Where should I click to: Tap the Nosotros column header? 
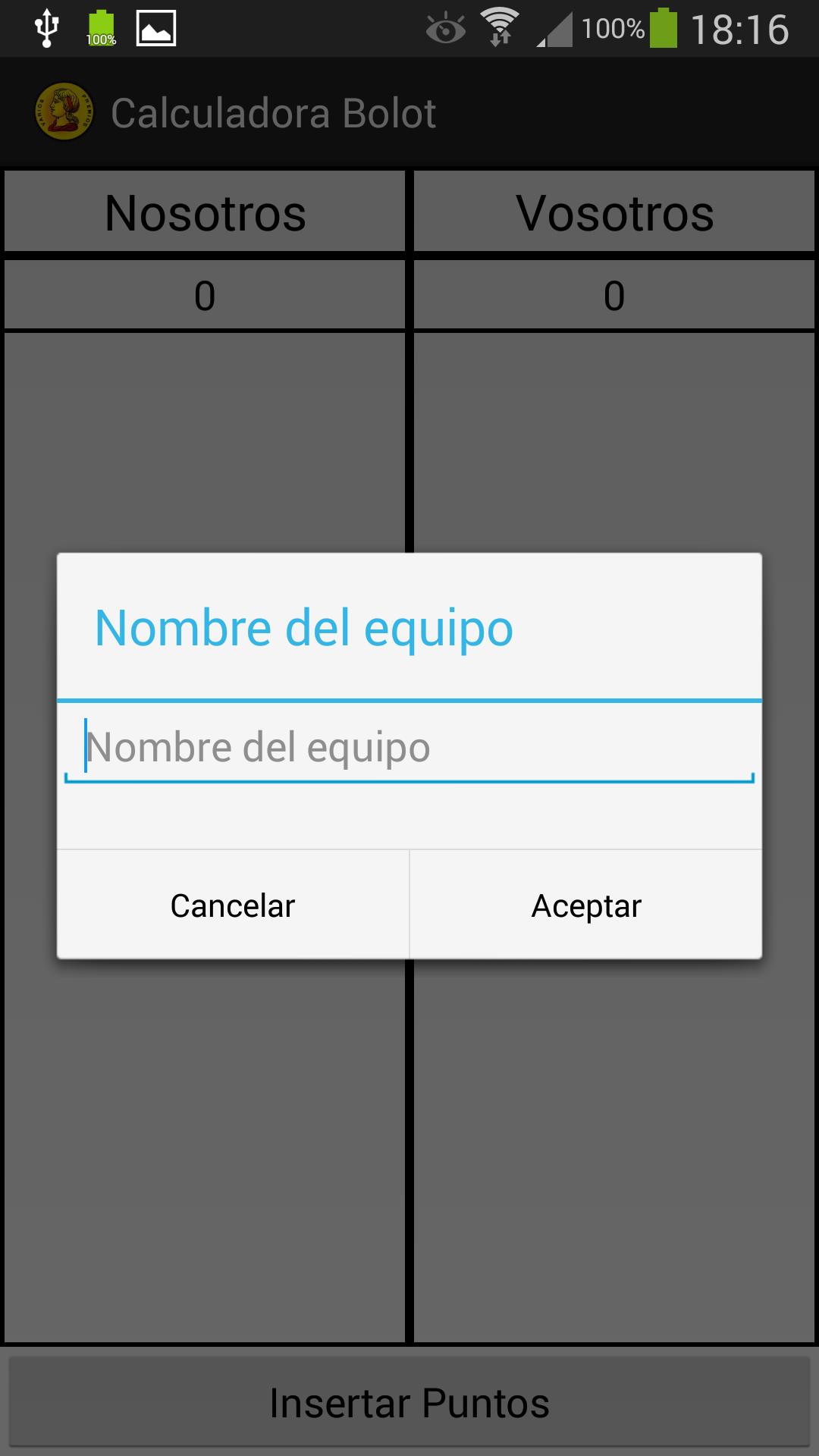click(204, 213)
